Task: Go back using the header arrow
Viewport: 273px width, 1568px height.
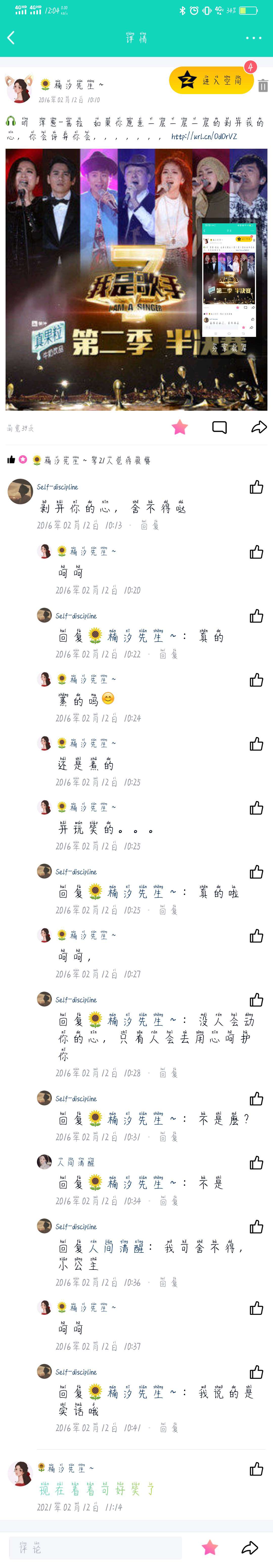Action: click(x=11, y=38)
